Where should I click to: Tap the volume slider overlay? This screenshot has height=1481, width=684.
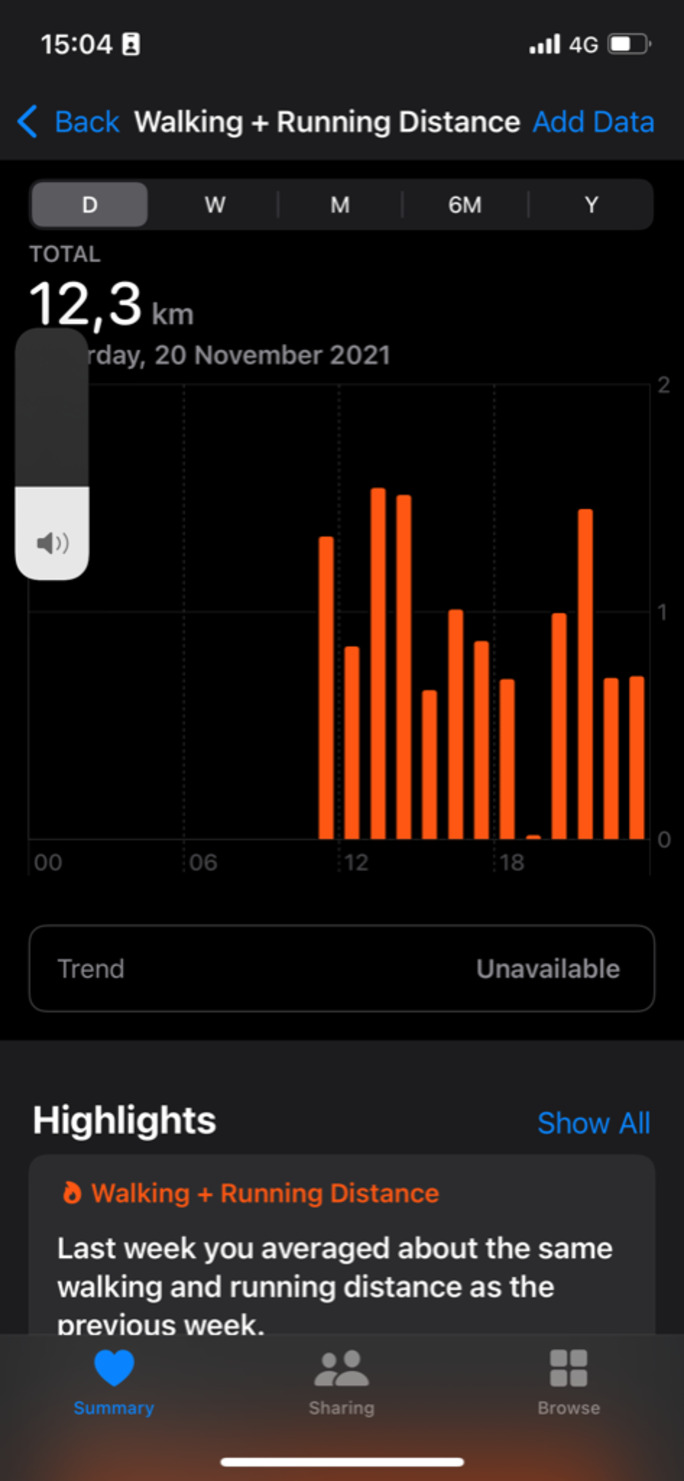click(52, 455)
